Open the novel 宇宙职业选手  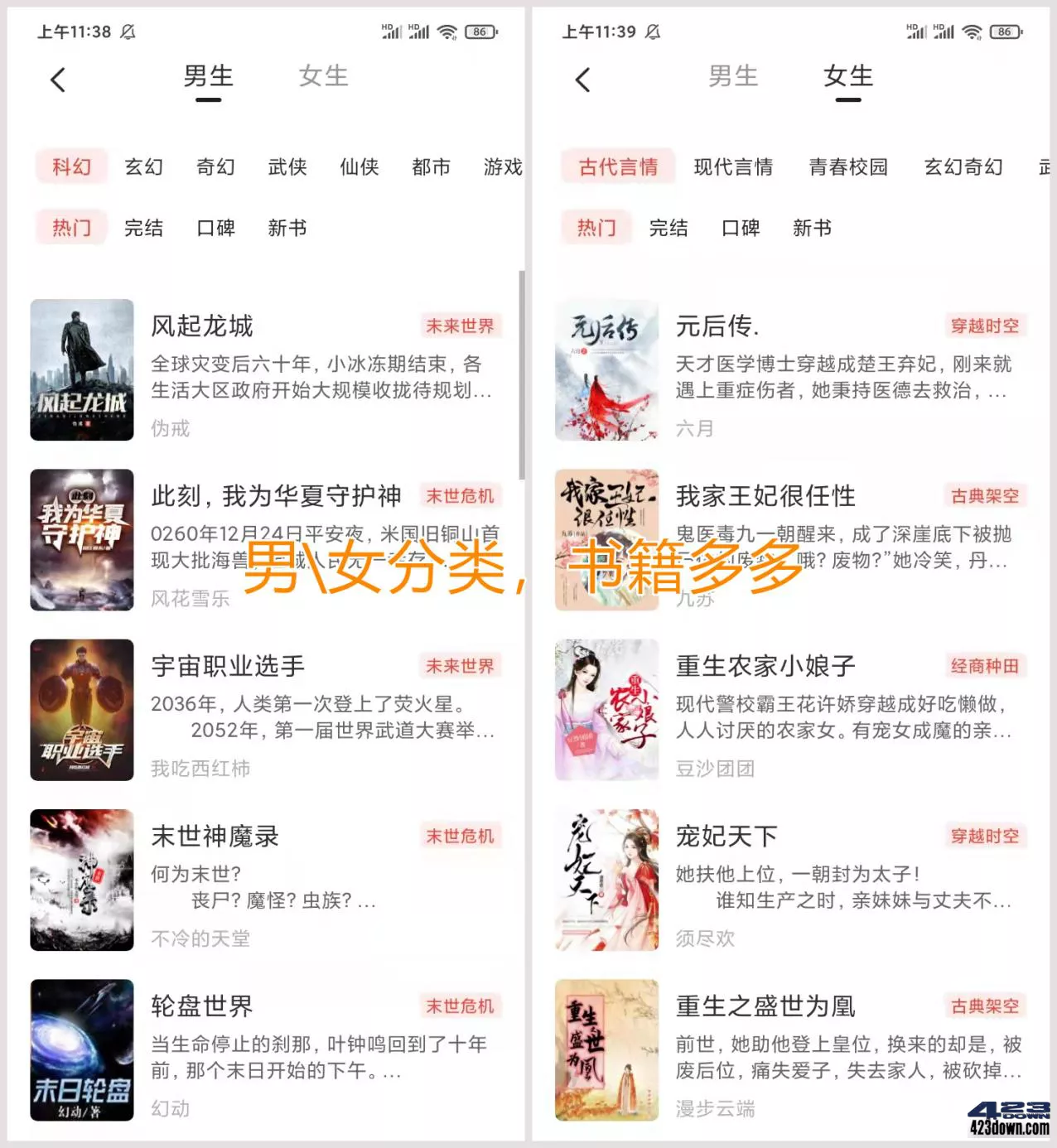tap(228, 665)
